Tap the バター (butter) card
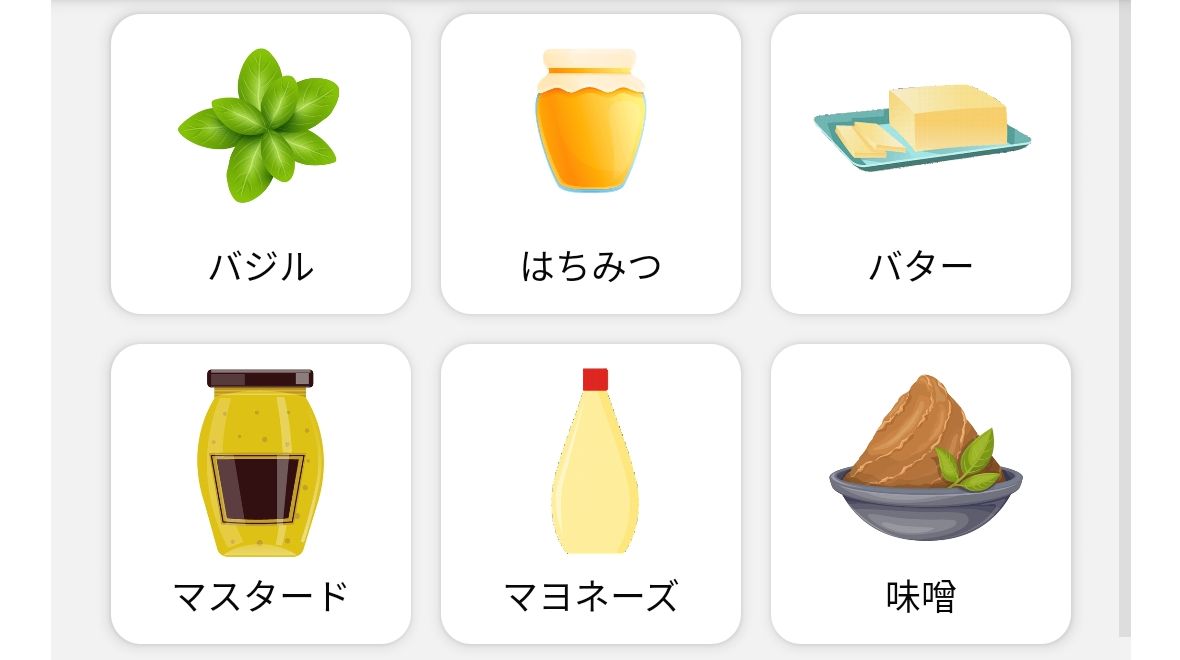1180x660 pixels. 920,164
